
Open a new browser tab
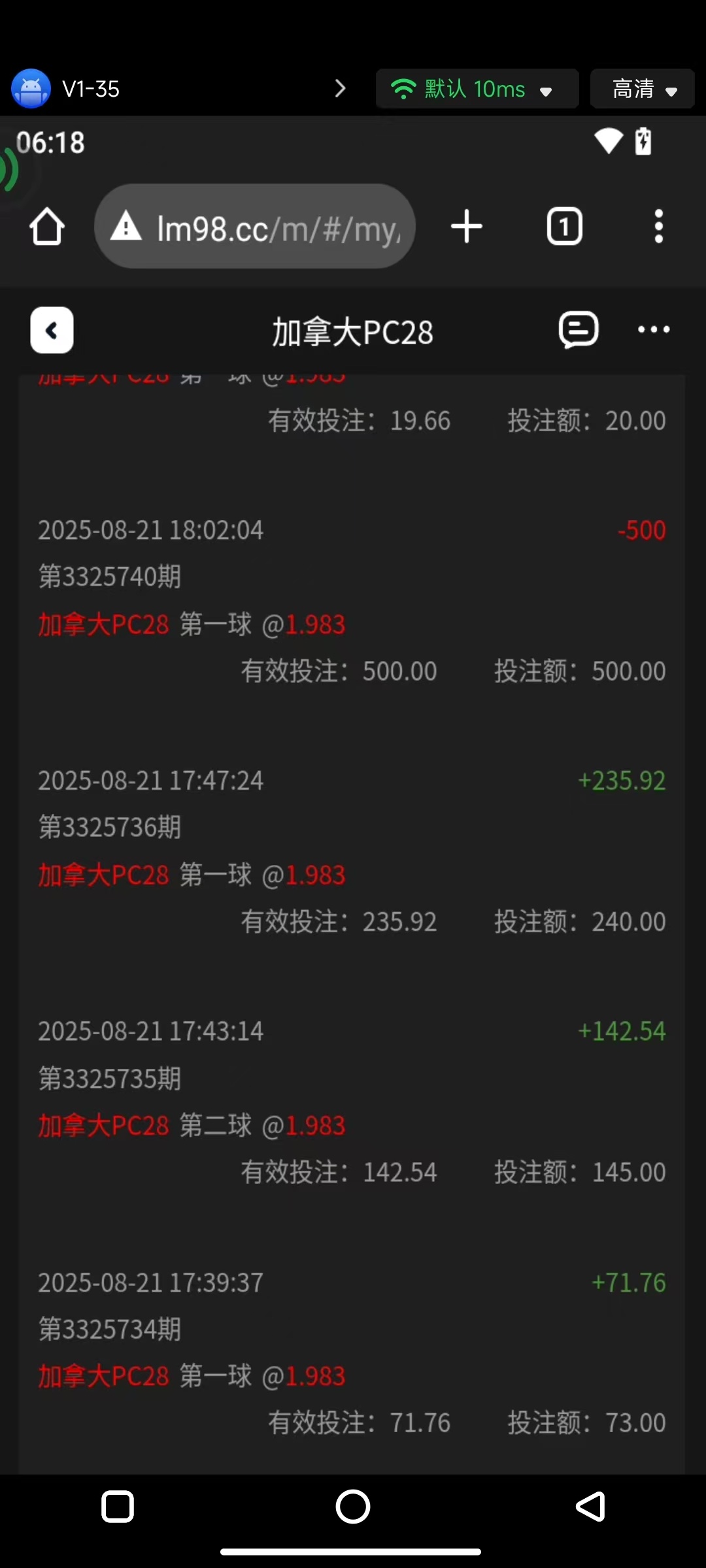467,227
